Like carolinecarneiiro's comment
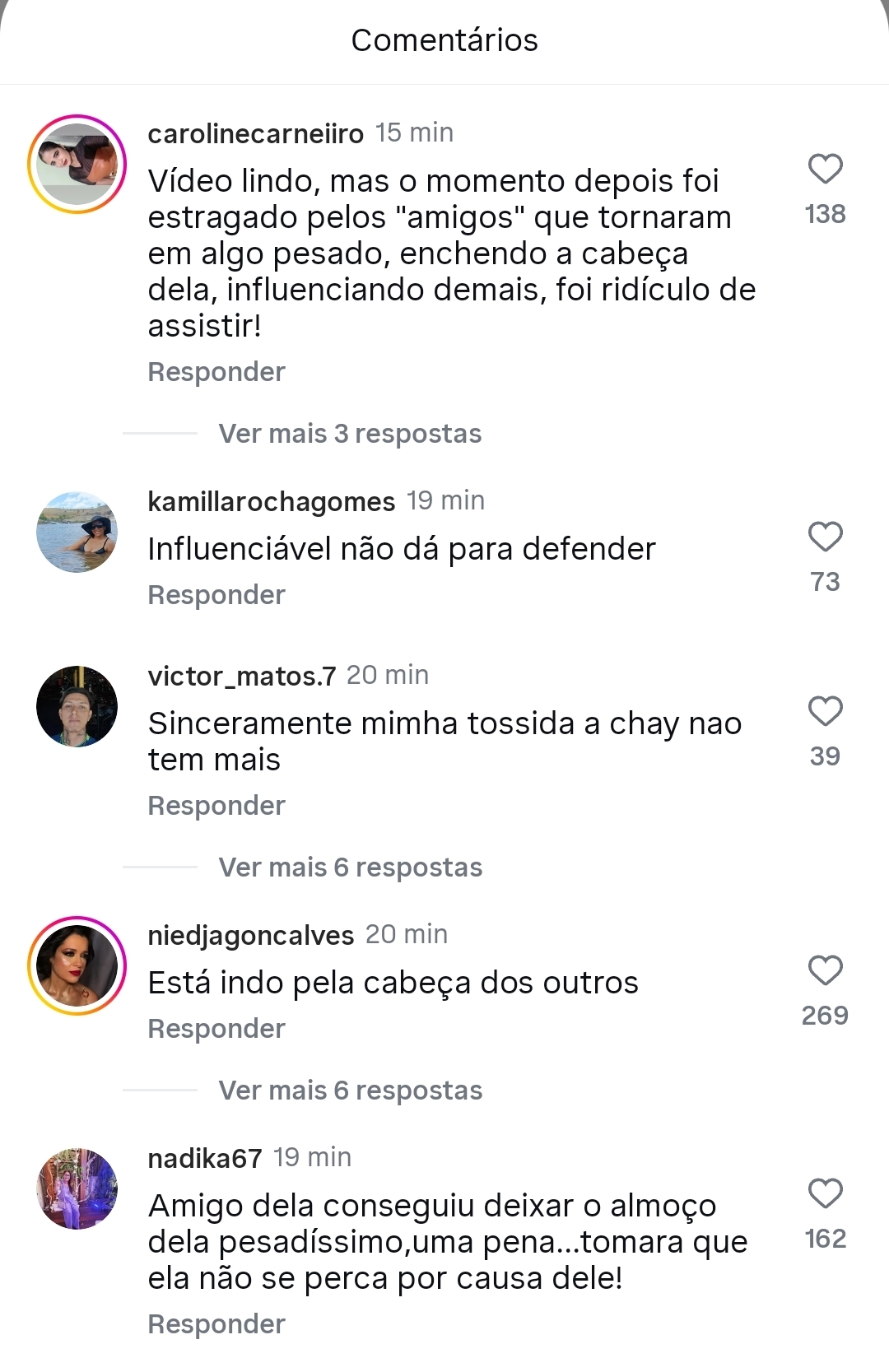The width and height of the screenshot is (889, 1372). click(825, 169)
